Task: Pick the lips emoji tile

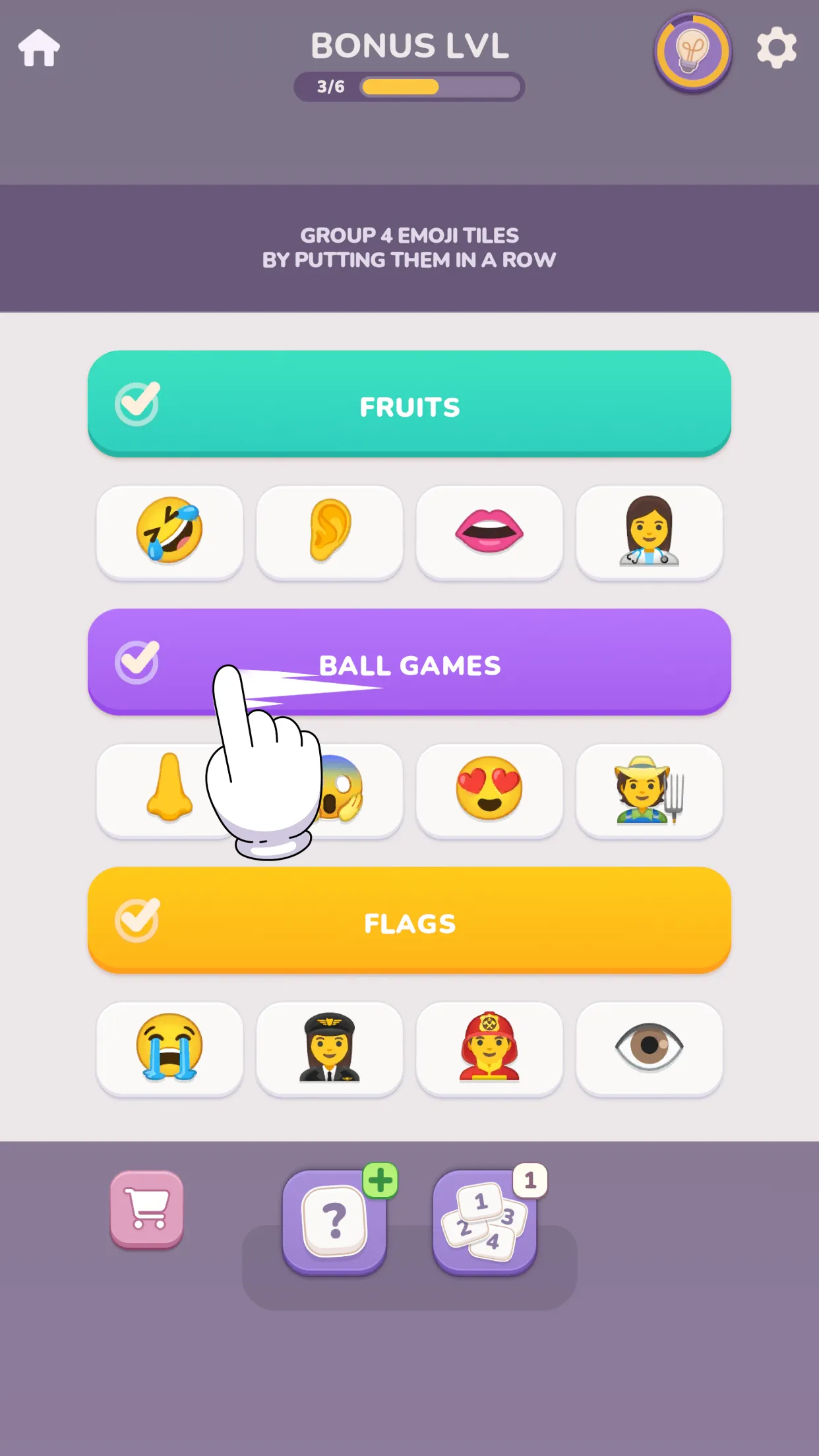Action: click(x=489, y=532)
